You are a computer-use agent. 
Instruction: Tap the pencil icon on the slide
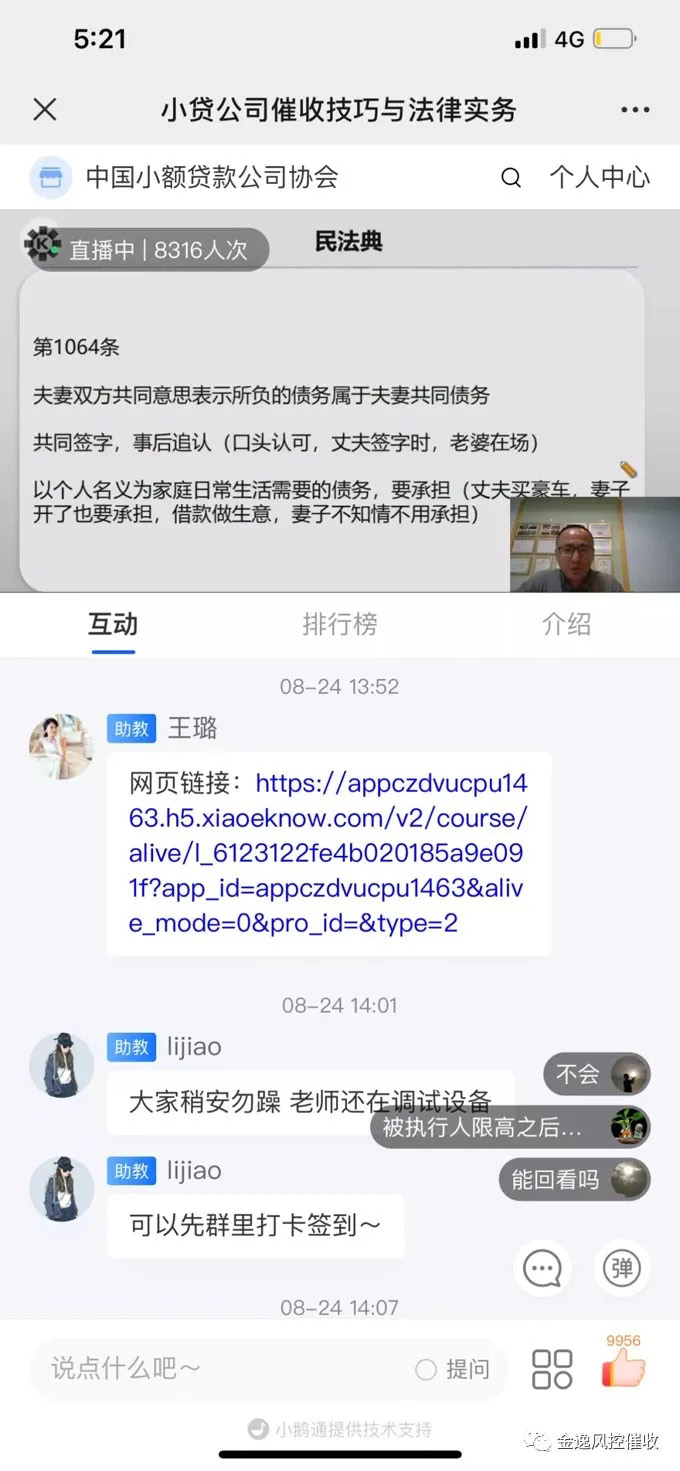tap(628, 468)
